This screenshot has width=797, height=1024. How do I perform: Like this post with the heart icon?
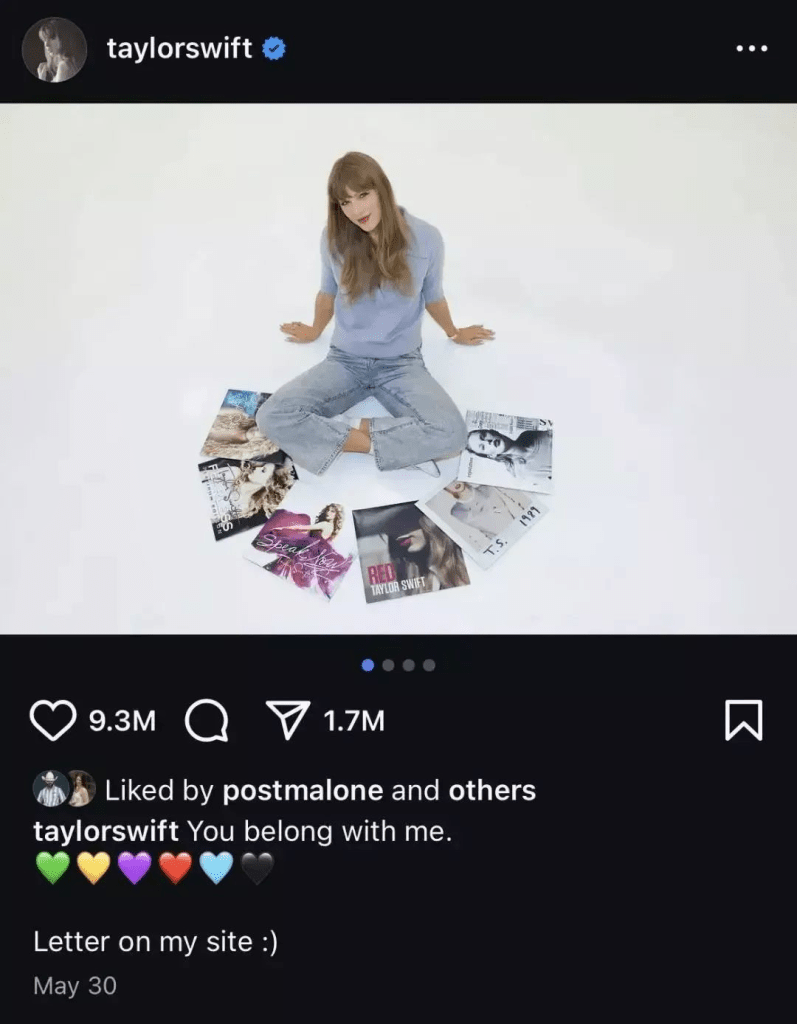point(54,721)
